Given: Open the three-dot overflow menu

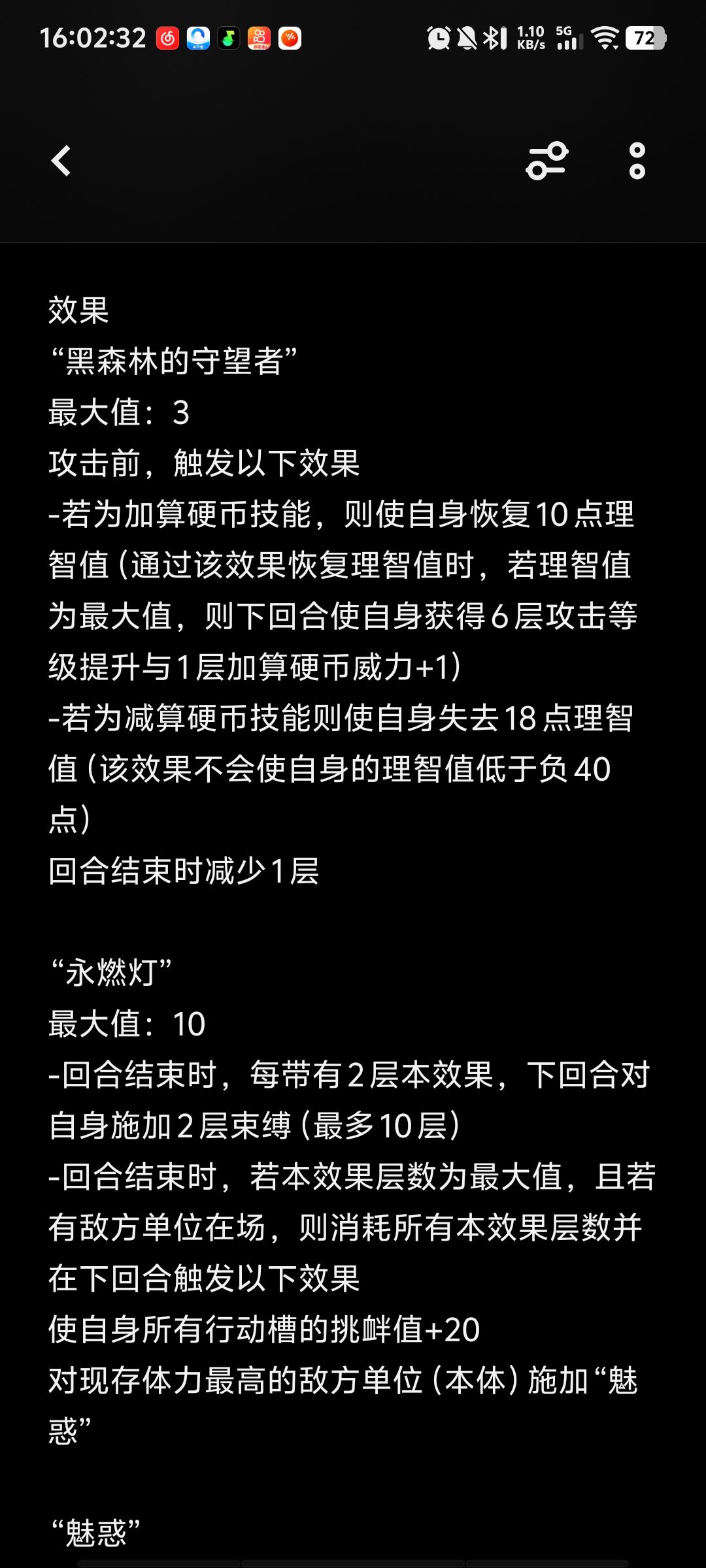Looking at the screenshot, I should [637, 161].
